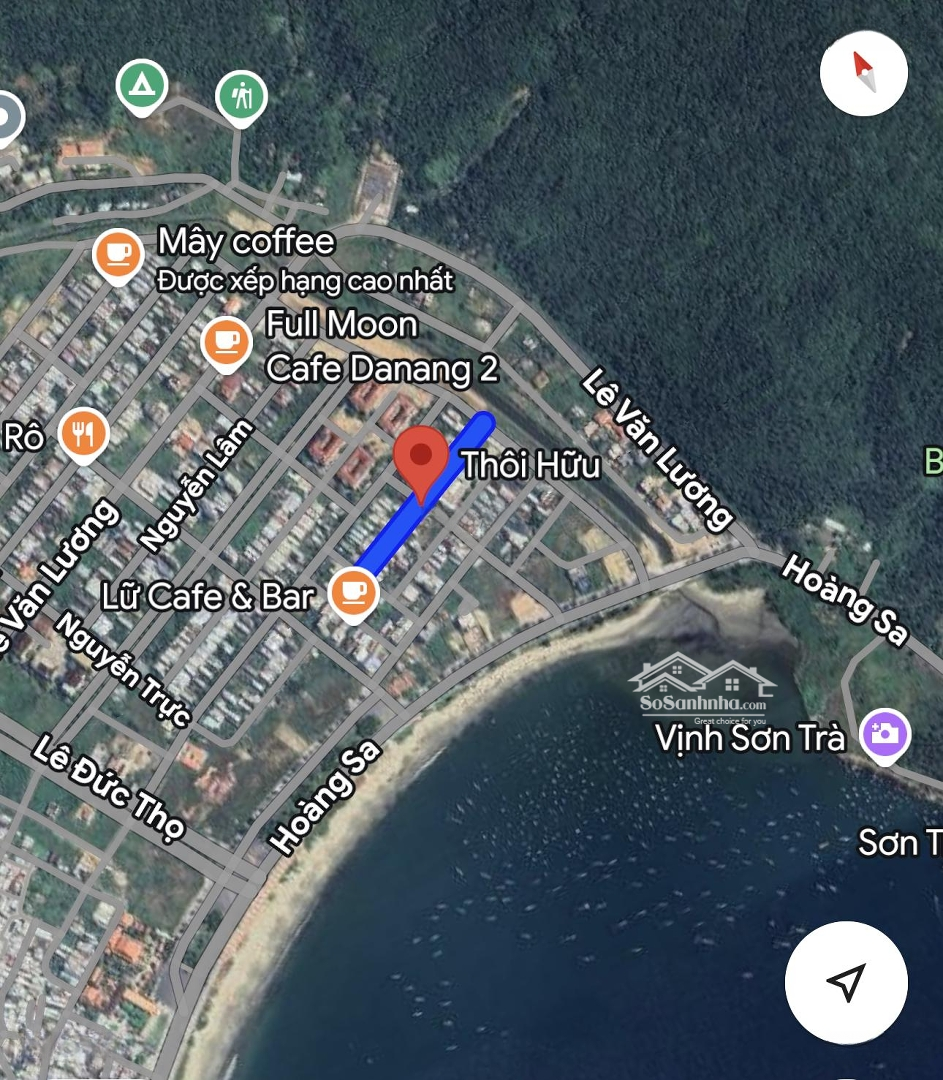943x1080 pixels.
Task: Open the Mây coffee place marker
Action: [118, 254]
